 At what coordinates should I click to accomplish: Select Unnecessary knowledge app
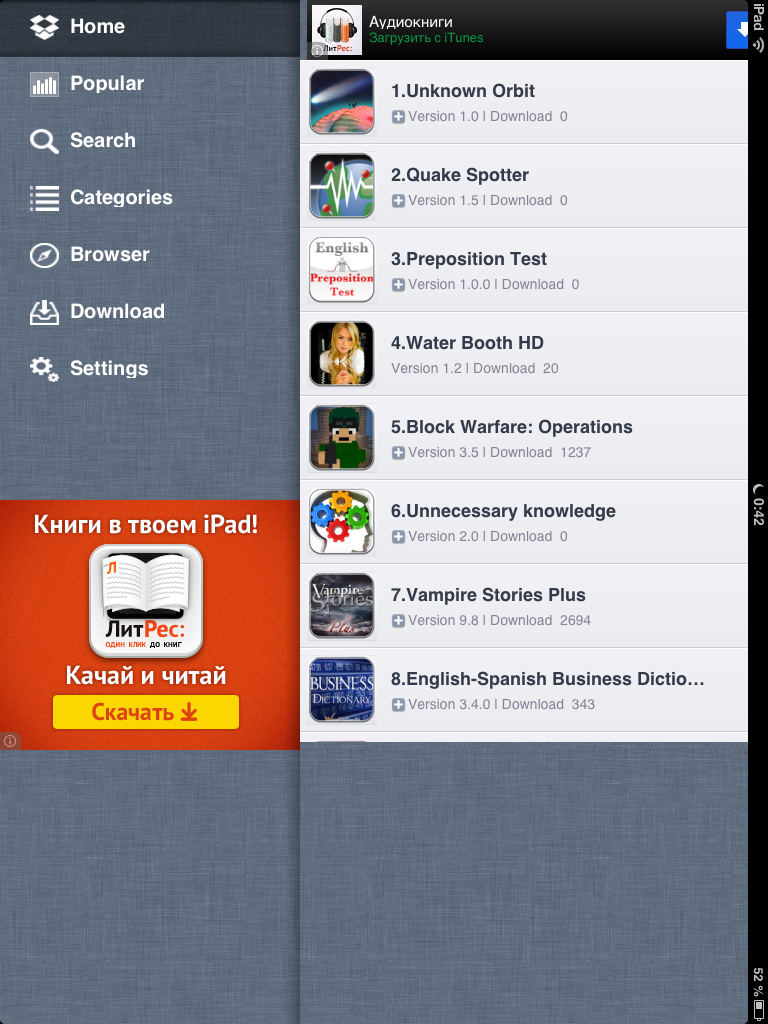[524, 522]
